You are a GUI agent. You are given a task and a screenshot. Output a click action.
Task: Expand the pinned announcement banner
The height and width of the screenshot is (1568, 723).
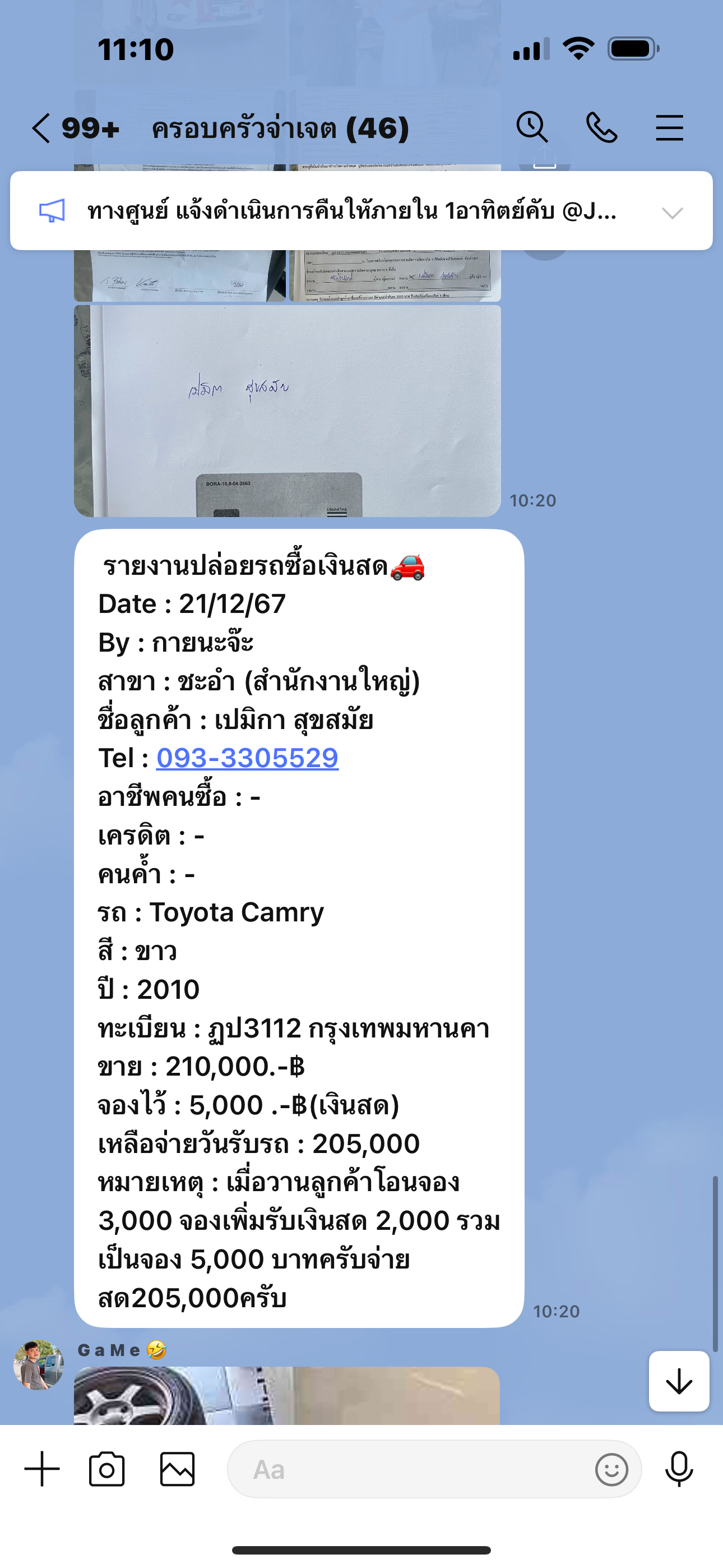coord(673,213)
